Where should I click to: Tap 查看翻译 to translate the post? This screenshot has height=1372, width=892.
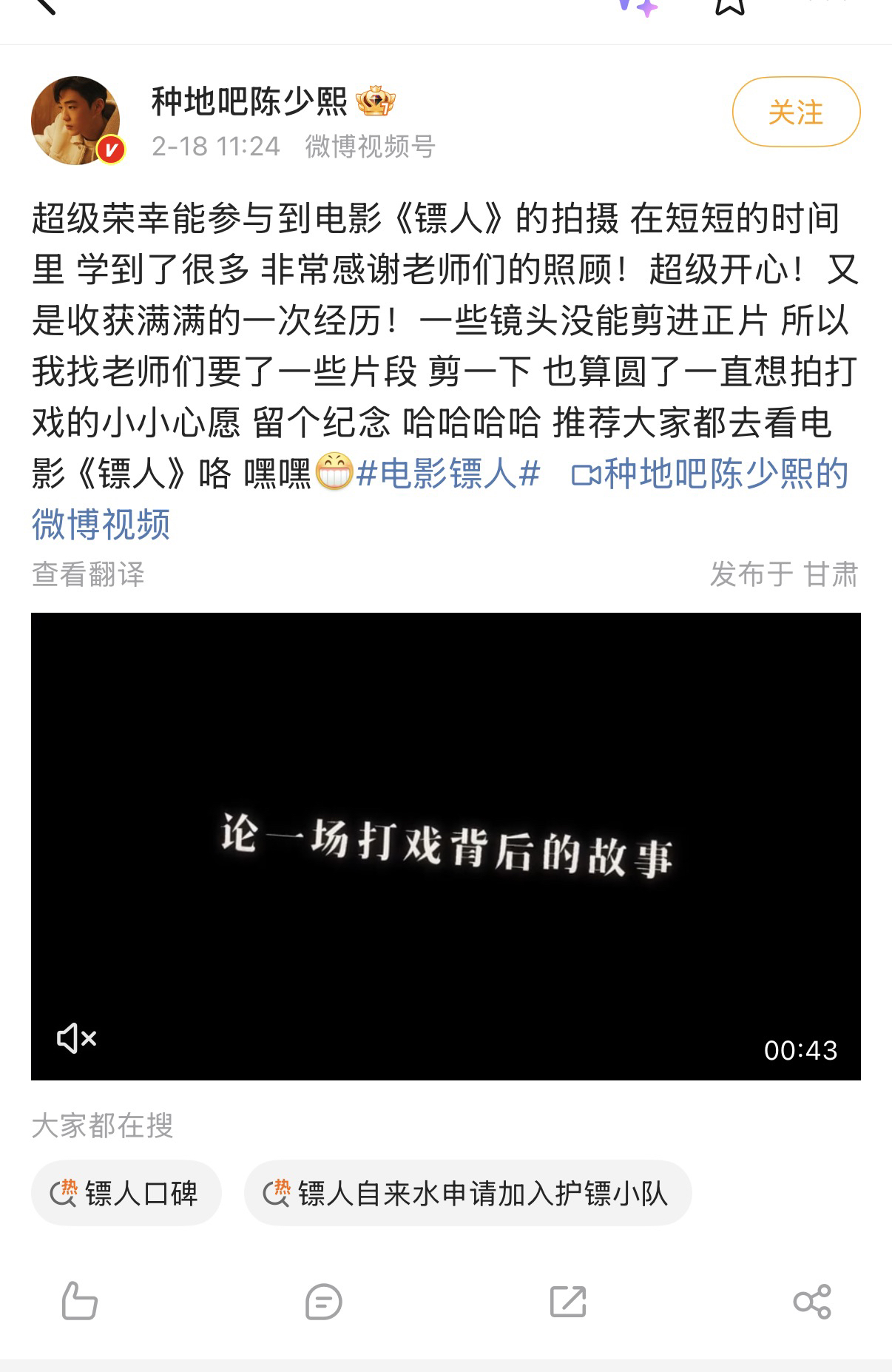(88, 574)
